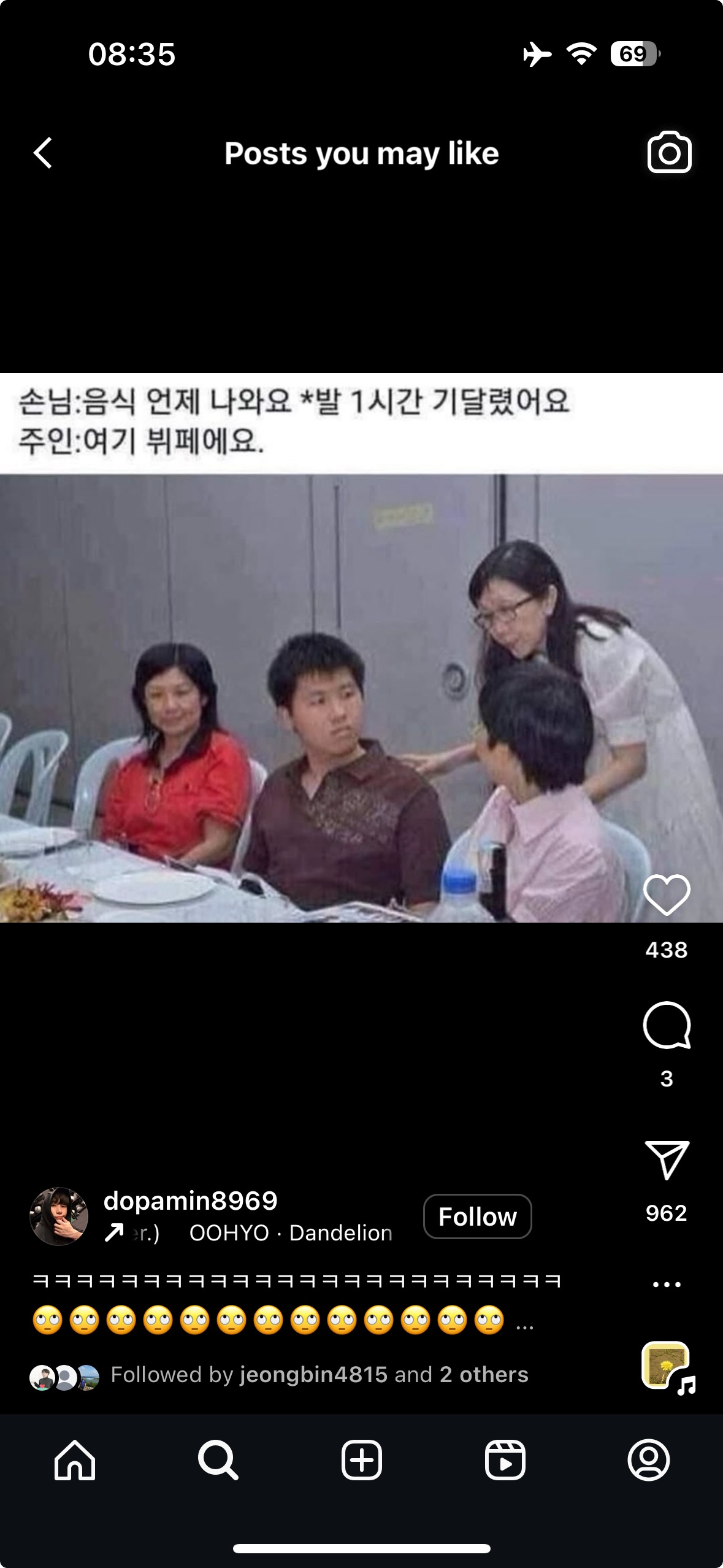Share this post via send icon
The height and width of the screenshot is (1568, 723).
667,1160
